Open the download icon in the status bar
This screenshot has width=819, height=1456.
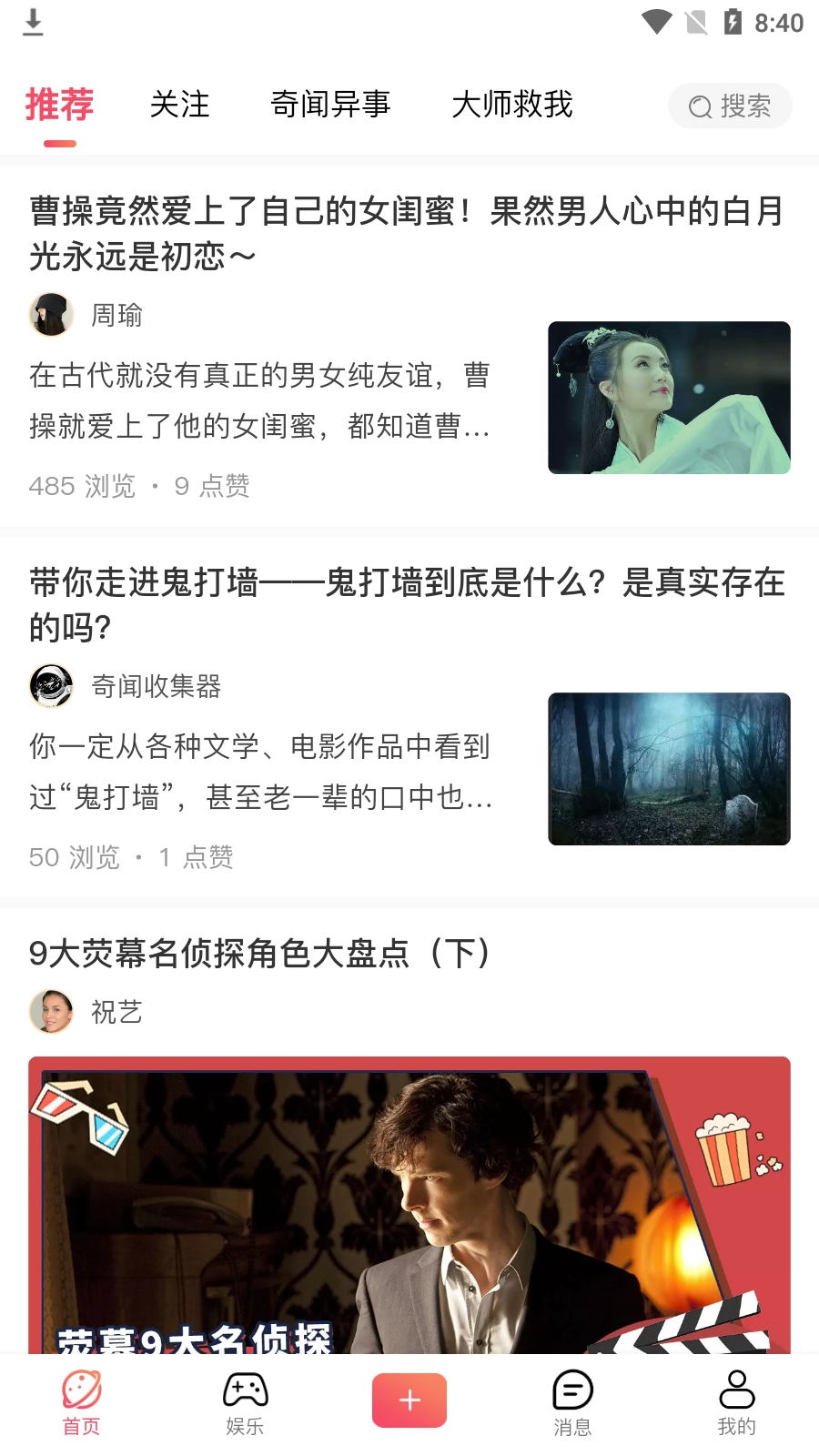tap(33, 24)
